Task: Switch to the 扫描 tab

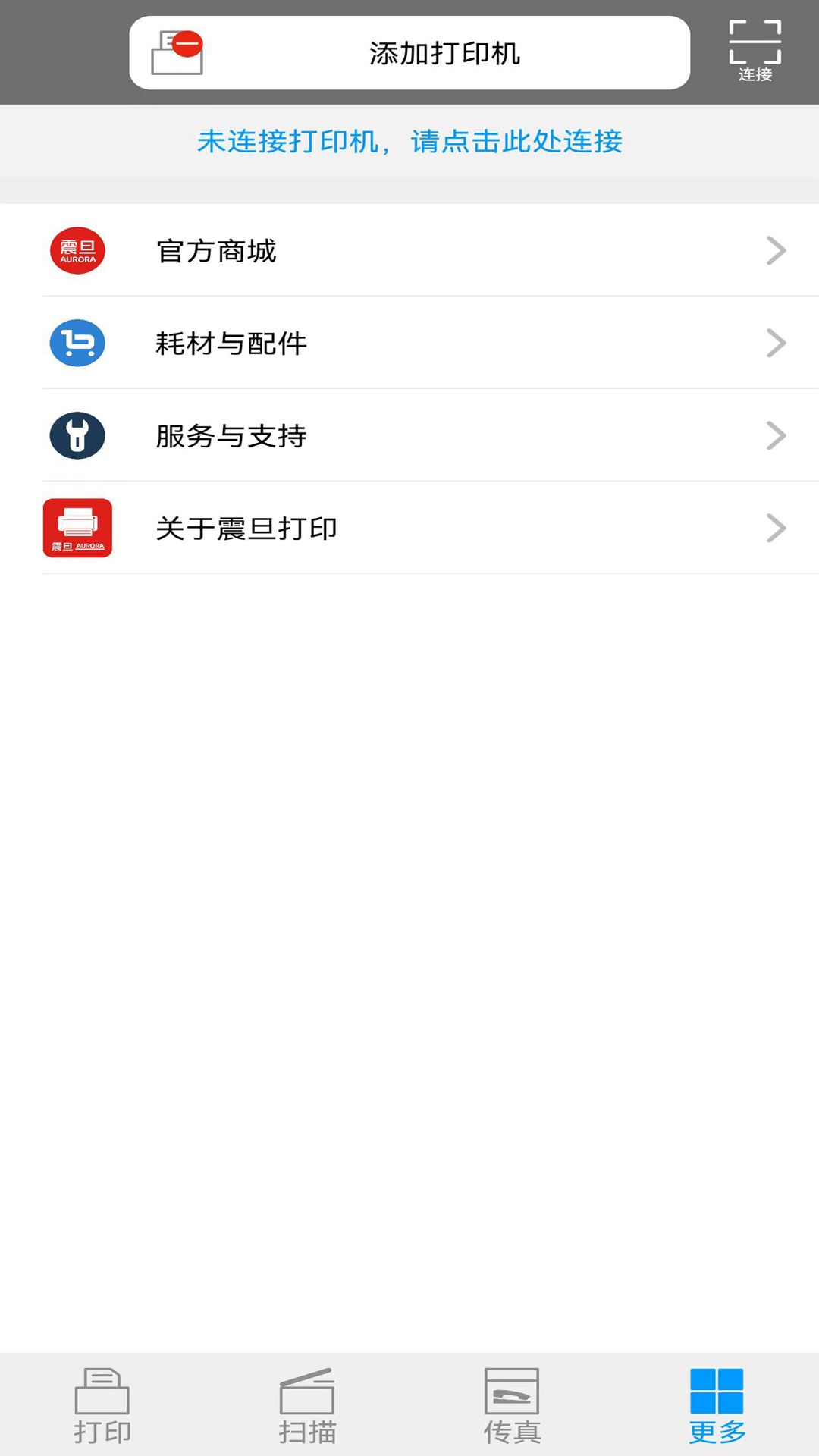Action: pyautogui.click(x=307, y=1404)
